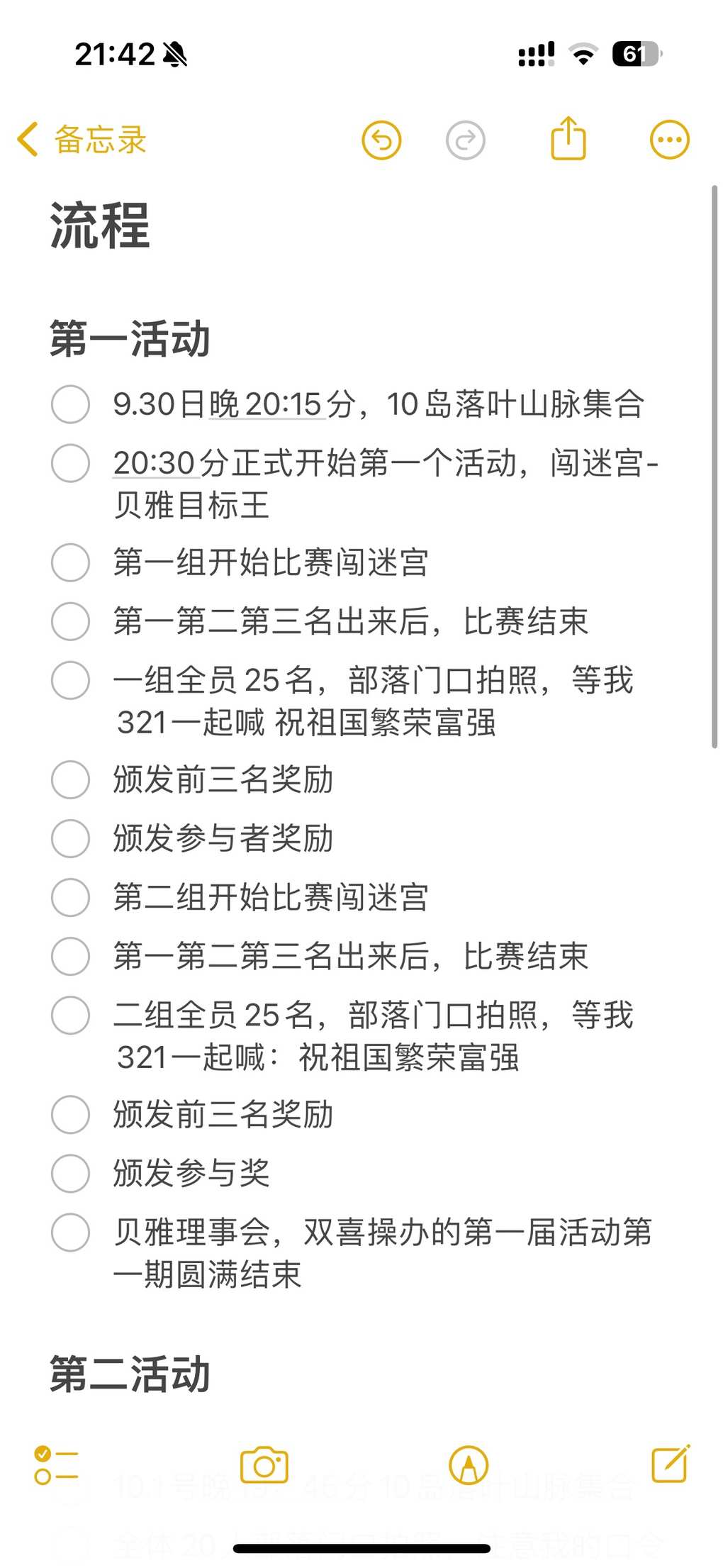Open the camera attachment option
This screenshot has height=1568, width=723.
click(x=264, y=1466)
